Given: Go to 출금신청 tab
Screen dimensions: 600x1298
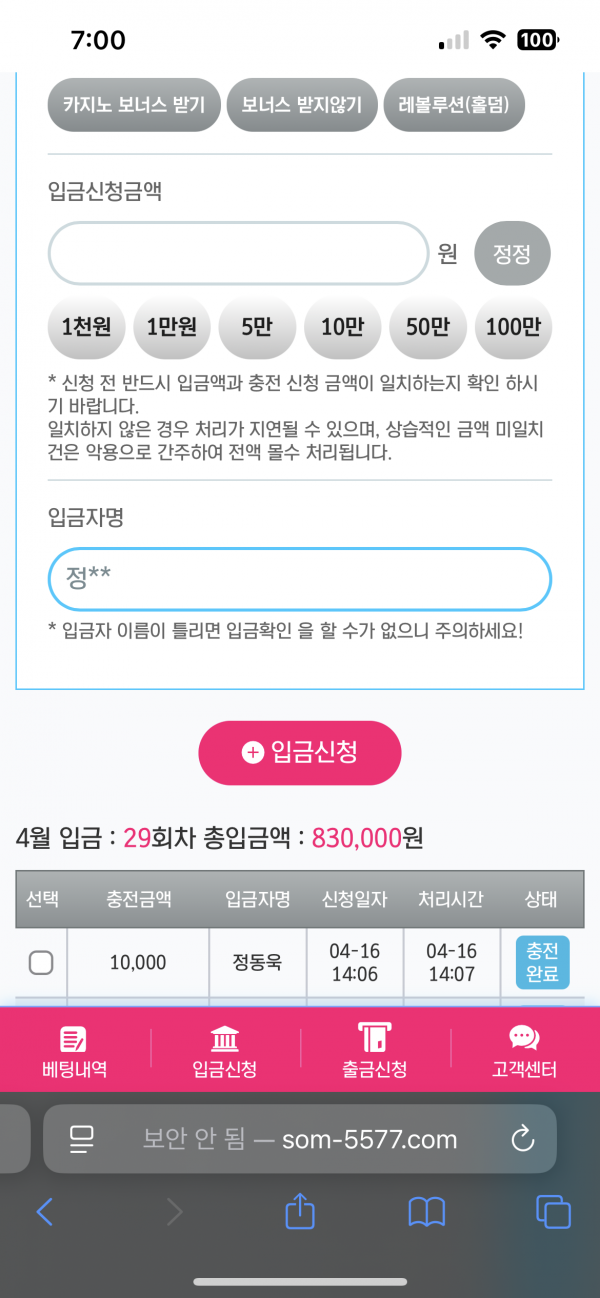Looking at the screenshot, I should click(x=375, y=1051).
